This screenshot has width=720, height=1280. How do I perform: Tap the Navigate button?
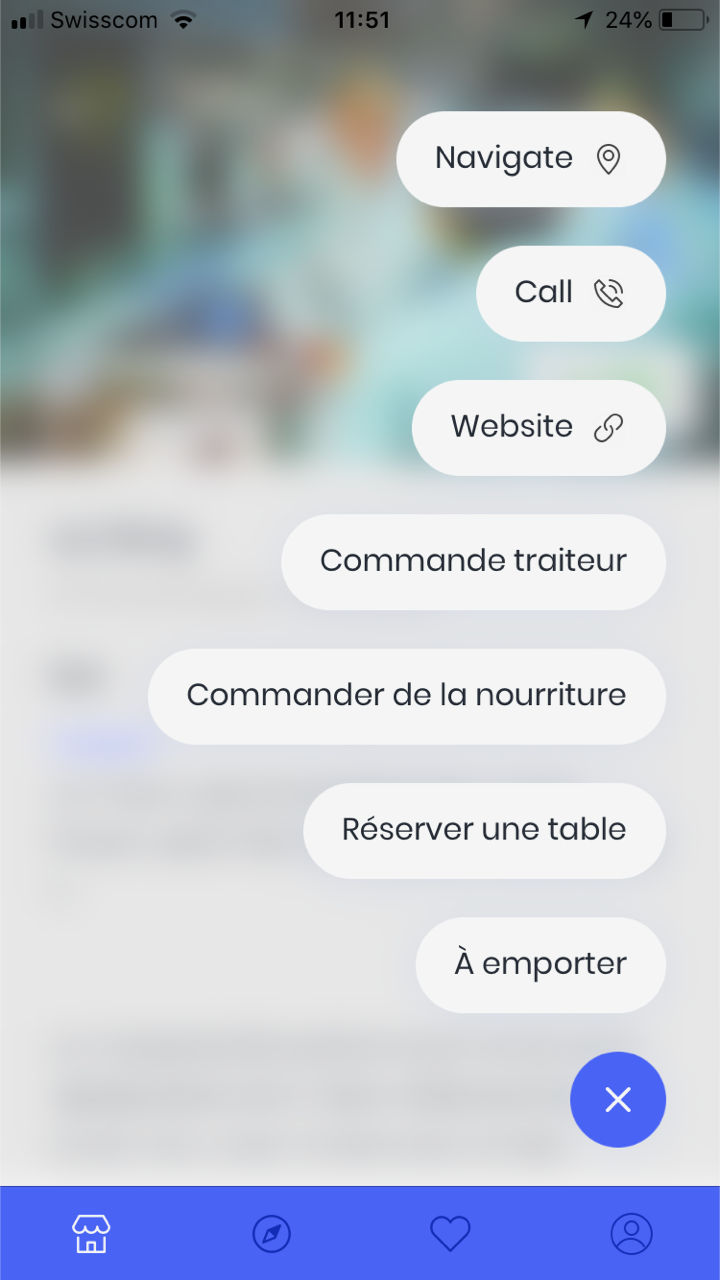coord(530,159)
